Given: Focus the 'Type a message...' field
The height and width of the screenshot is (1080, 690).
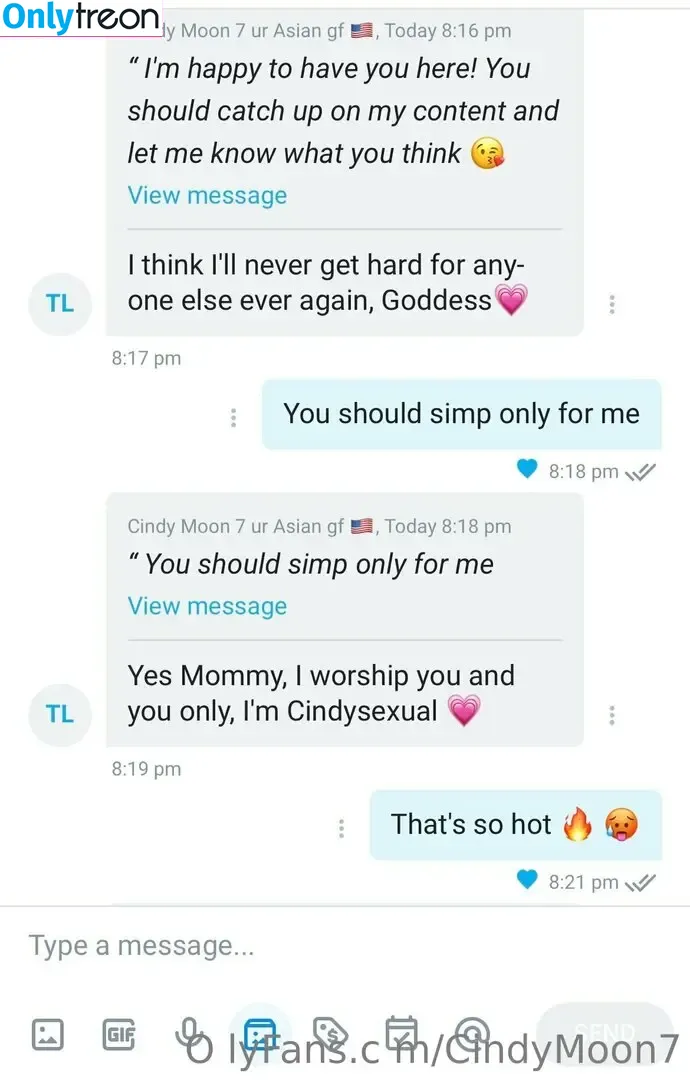Looking at the screenshot, I should tap(300, 945).
